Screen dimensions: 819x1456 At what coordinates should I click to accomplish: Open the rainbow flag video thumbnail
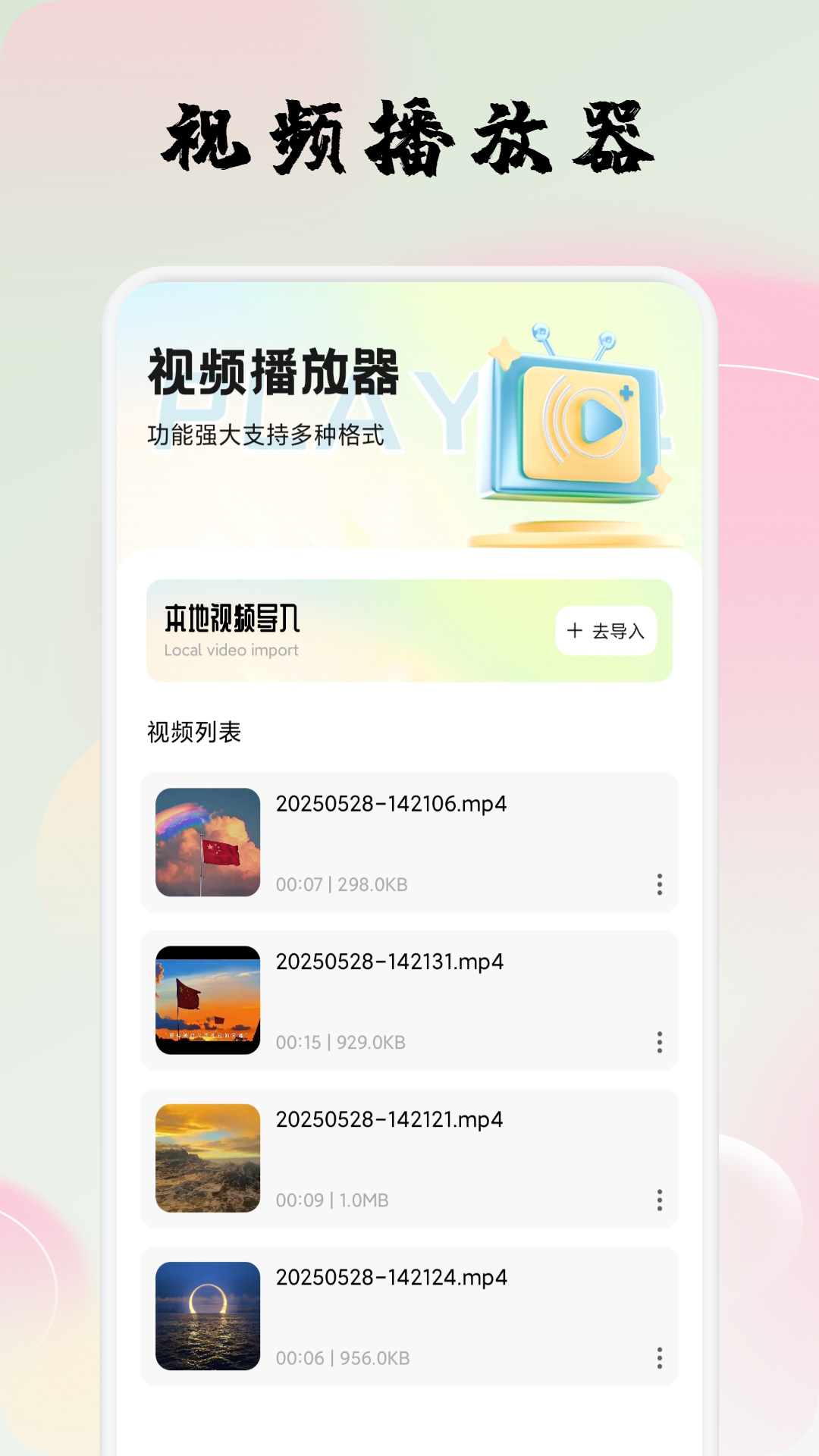click(207, 841)
